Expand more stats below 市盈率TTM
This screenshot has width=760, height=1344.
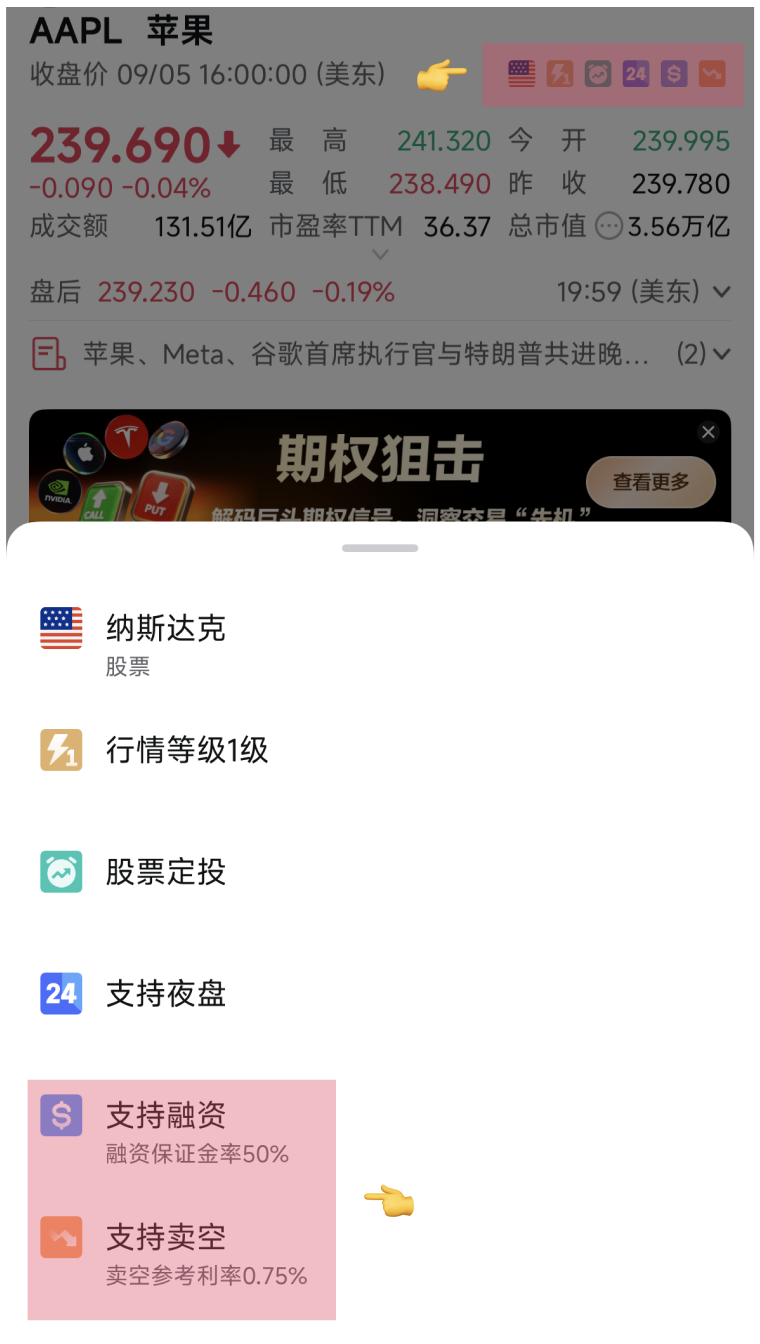click(x=380, y=256)
